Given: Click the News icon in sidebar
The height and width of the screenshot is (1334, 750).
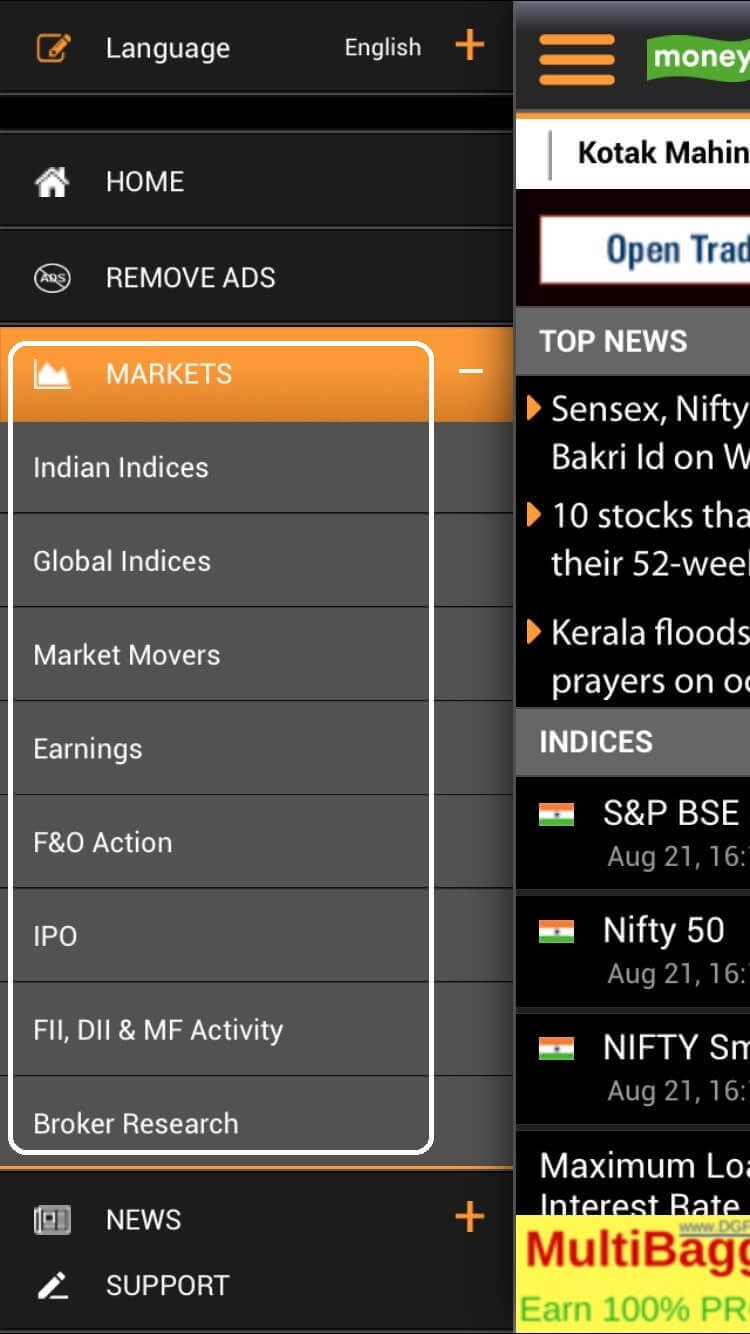Looking at the screenshot, I should pos(50,1219).
